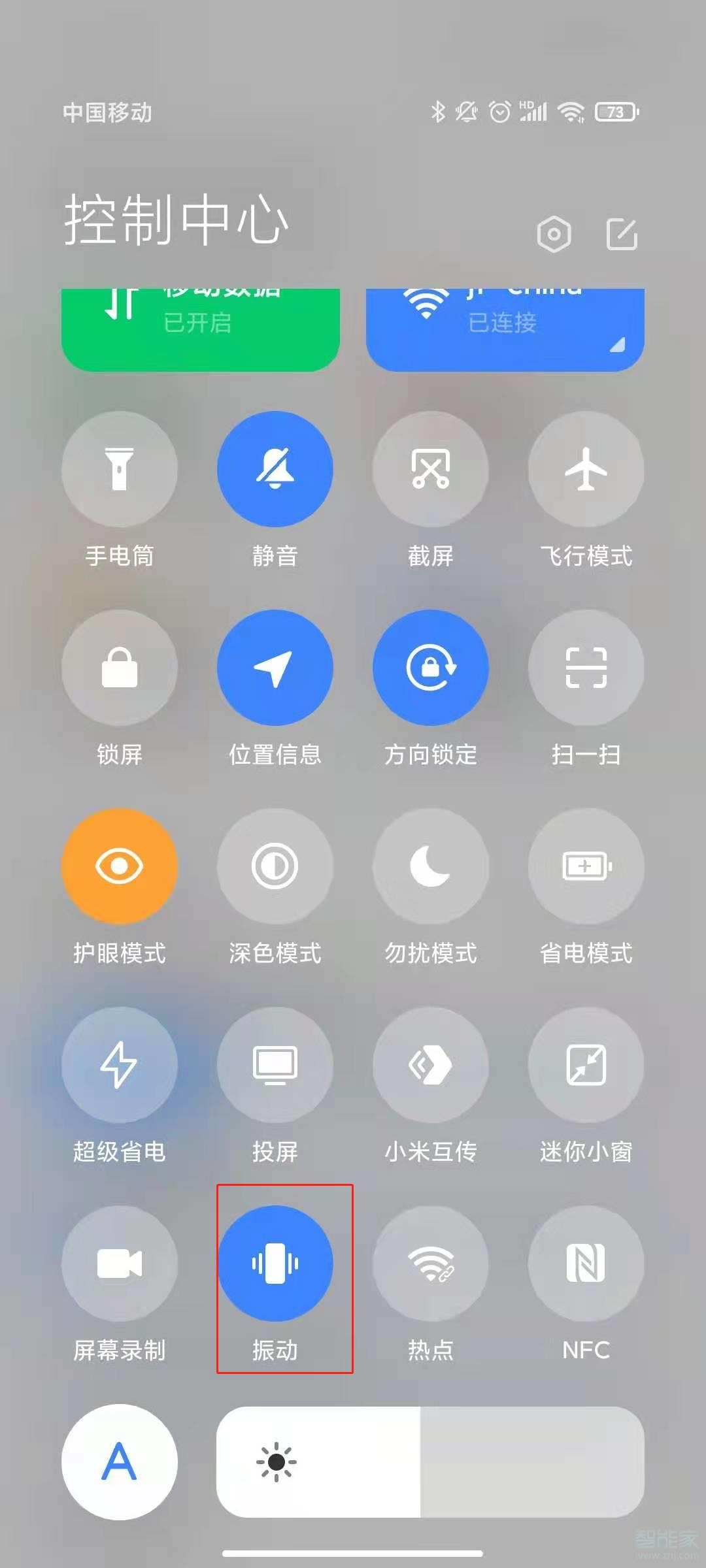Screen dimensions: 706x1568
Task: Turn on the hotspot (热点)
Action: pyautogui.click(x=431, y=1264)
